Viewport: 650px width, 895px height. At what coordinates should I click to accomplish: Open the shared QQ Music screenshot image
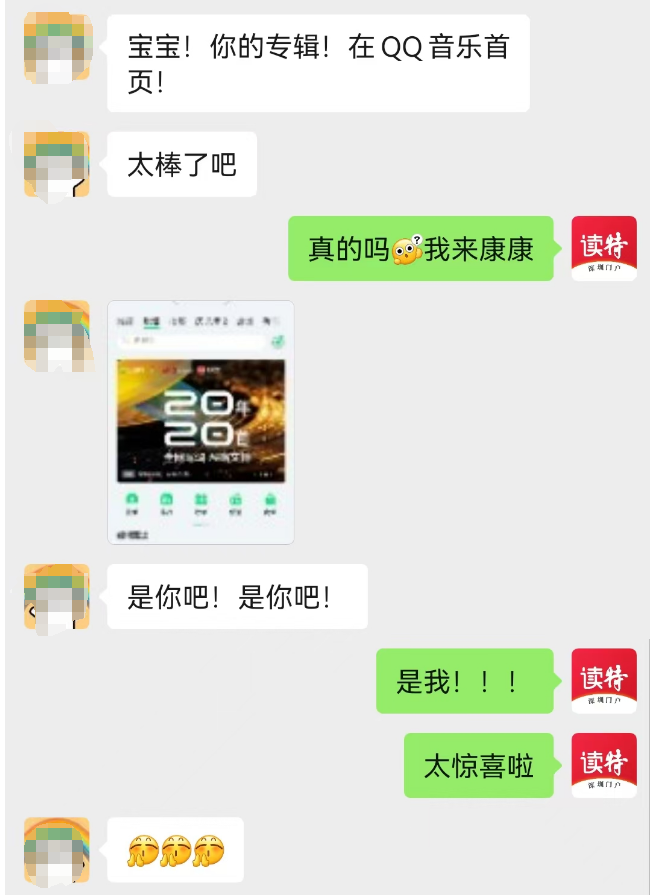point(201,422)
